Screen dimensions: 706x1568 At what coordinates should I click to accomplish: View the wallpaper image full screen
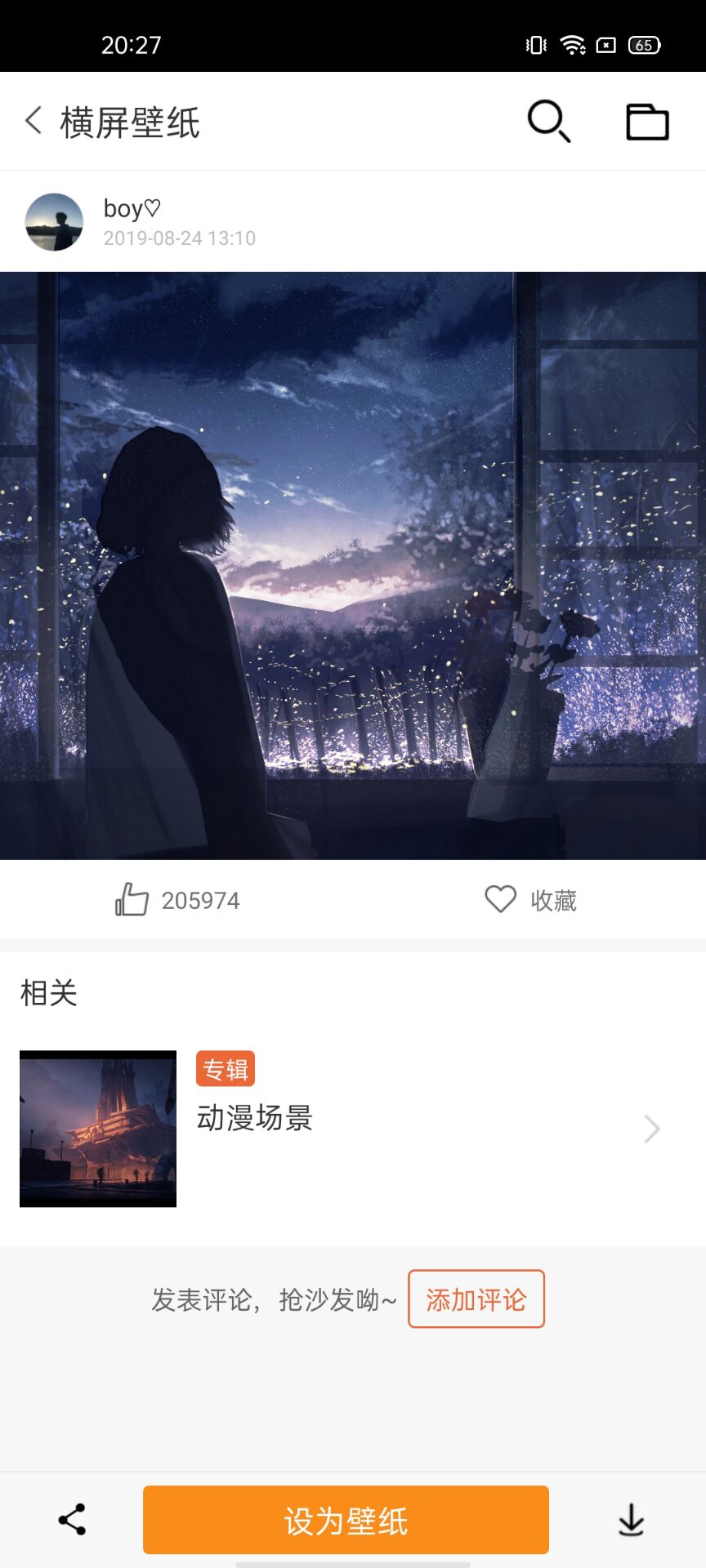tap(353, 565)
